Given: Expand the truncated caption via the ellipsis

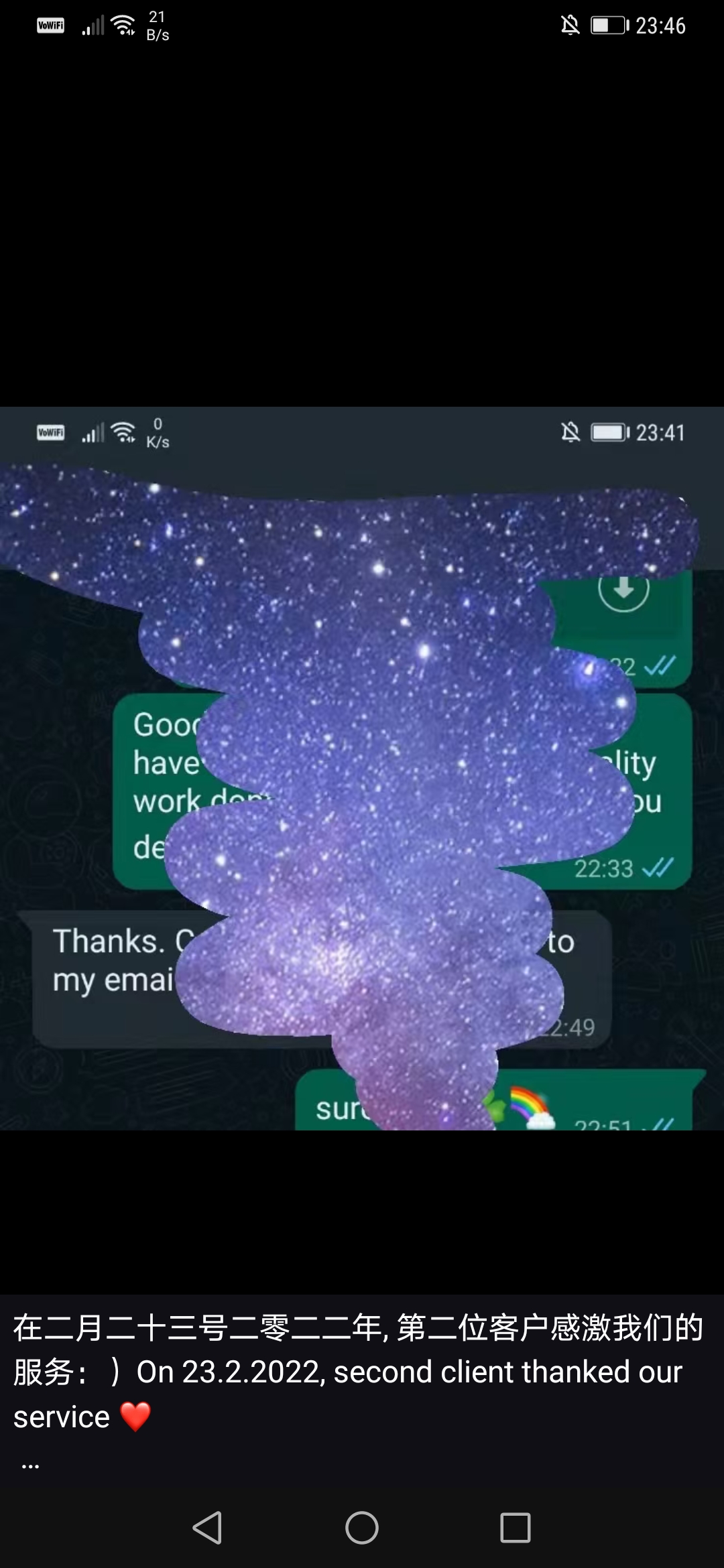Looking at the screenshot, I should [30, 1467].
